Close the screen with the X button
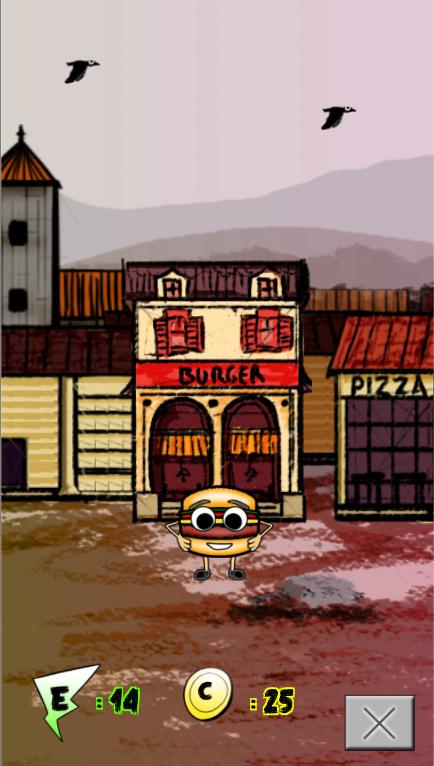 tap(380, 722)
